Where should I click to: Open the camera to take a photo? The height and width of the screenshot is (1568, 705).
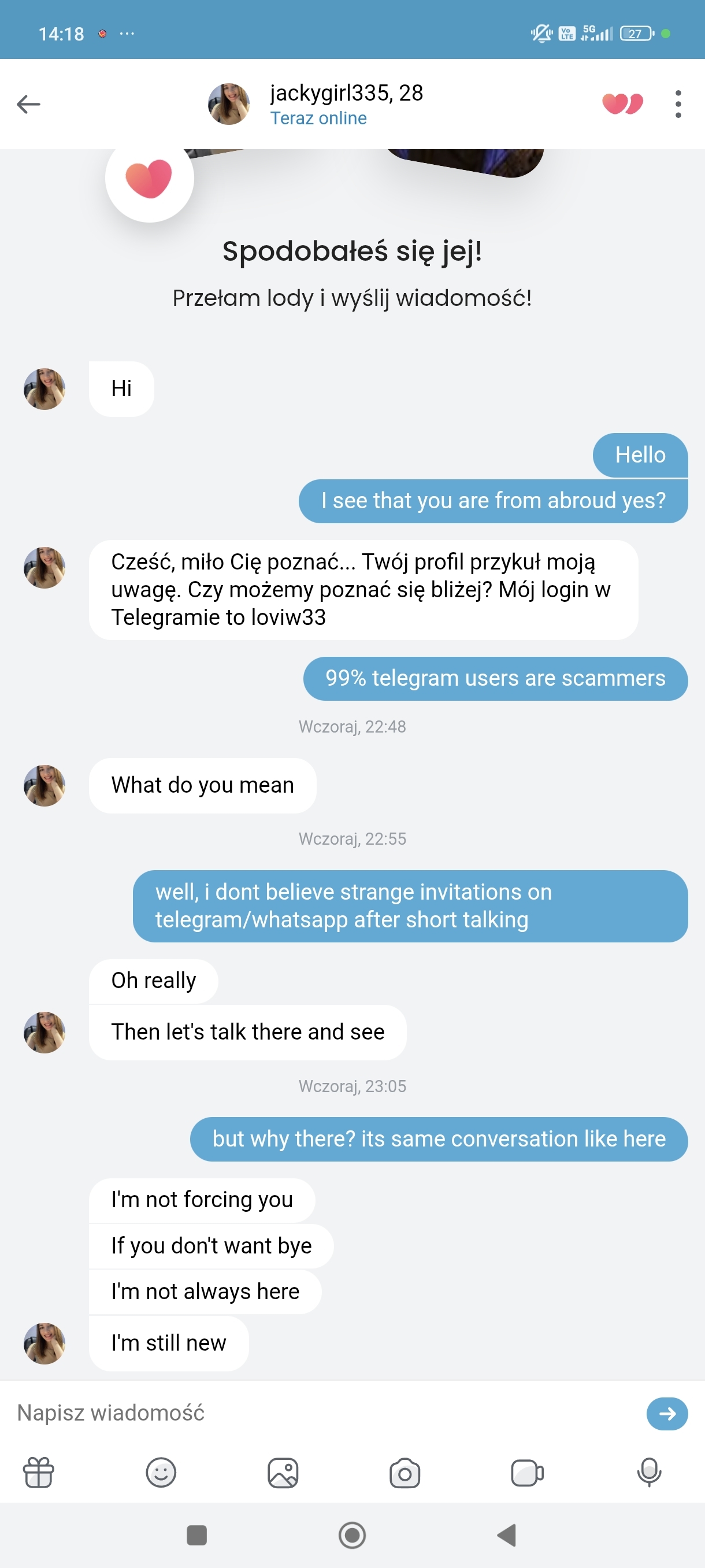(405, 1473)
